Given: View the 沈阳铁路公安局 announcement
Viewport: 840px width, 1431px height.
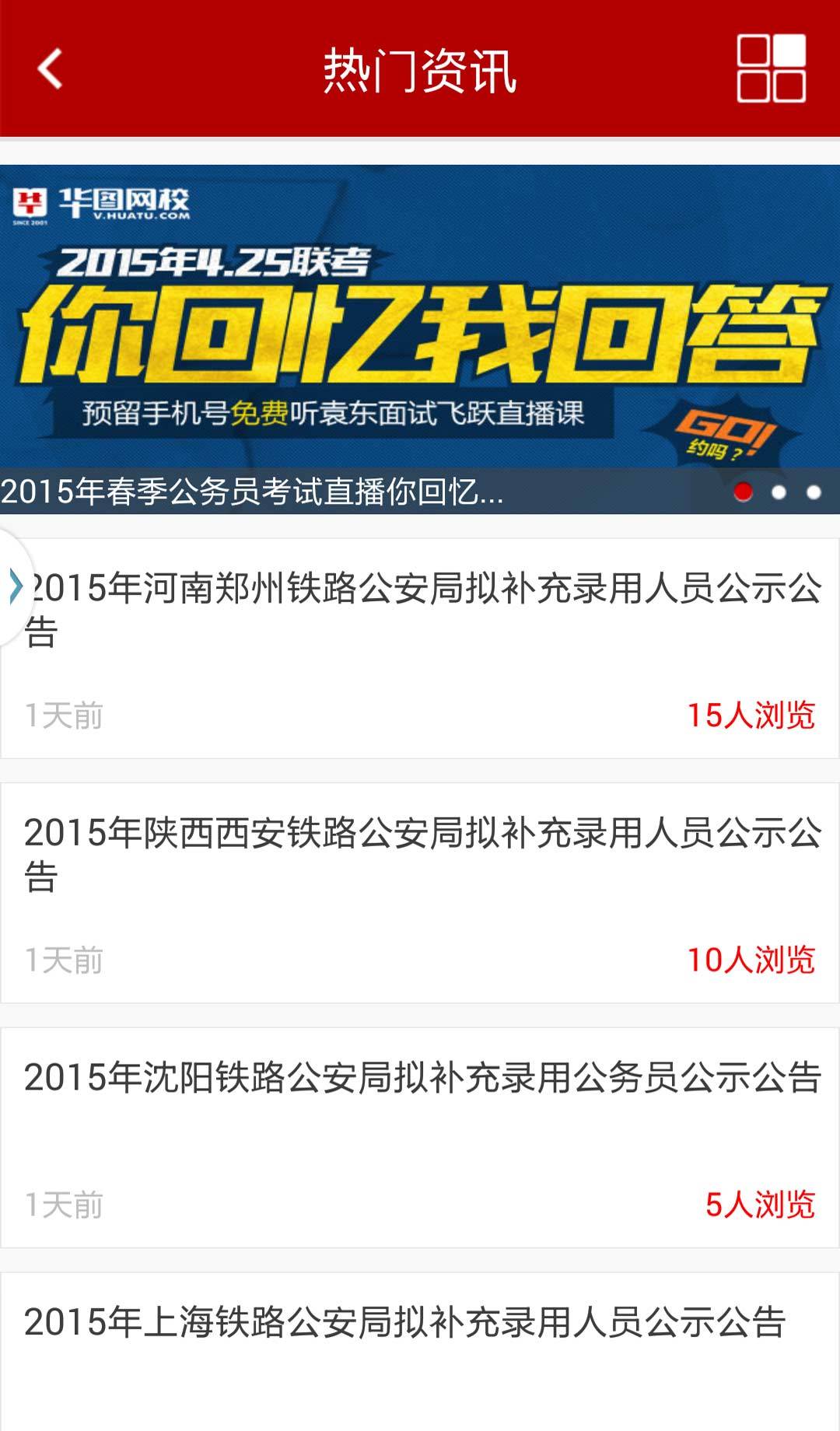Looking at the screenshot, I should point(420,1135).
